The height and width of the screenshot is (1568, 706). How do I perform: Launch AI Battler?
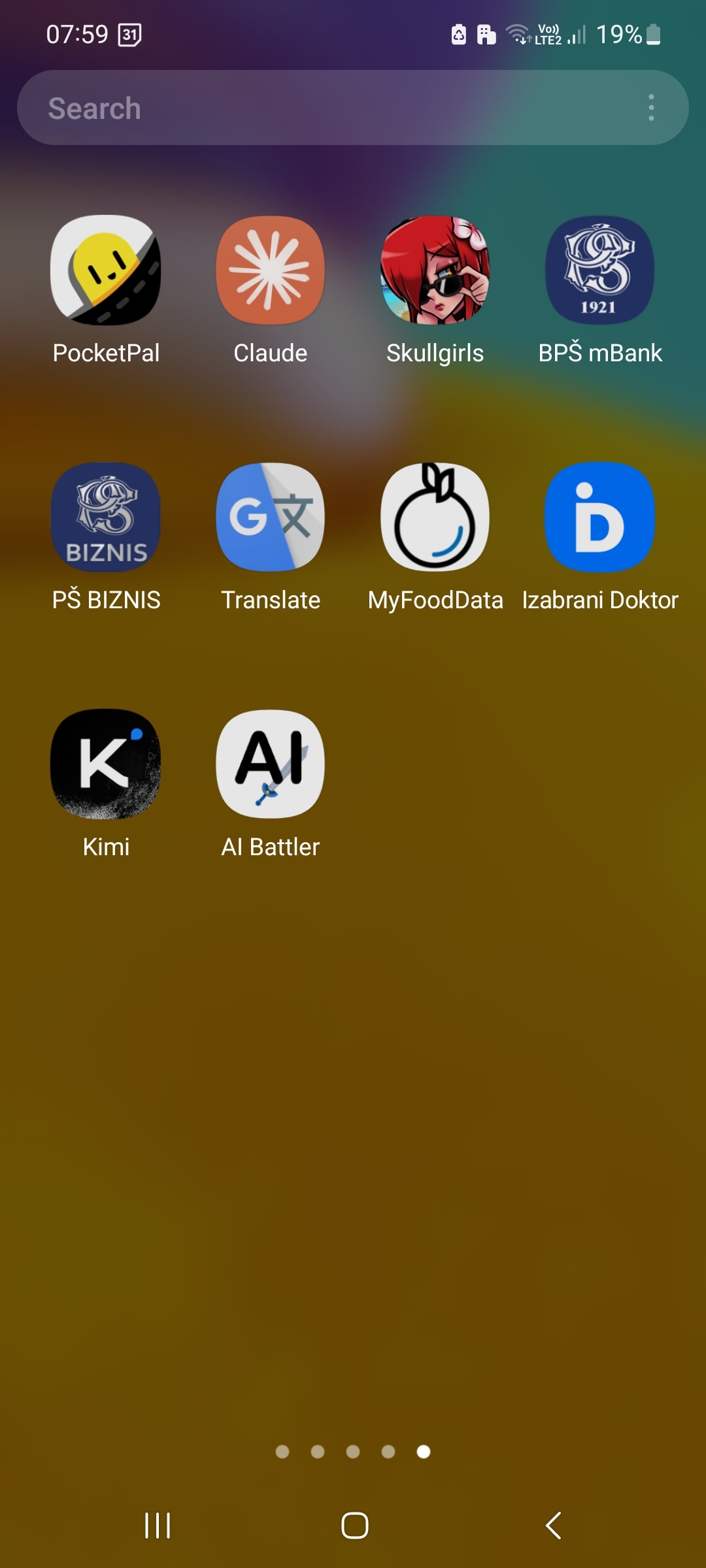pyautogui.click(x=271, y=764)
